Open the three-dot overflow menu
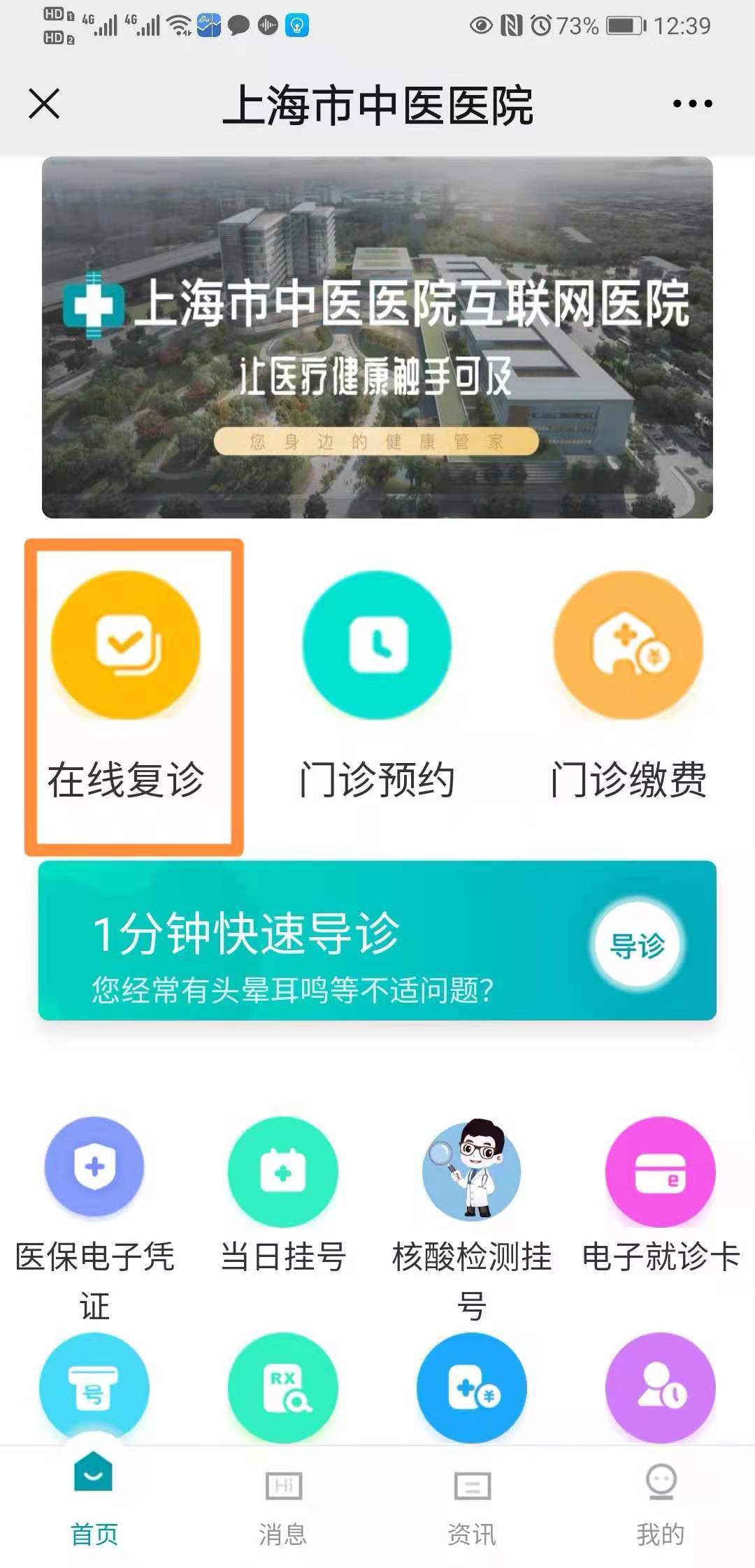 (x=692, y=104)
